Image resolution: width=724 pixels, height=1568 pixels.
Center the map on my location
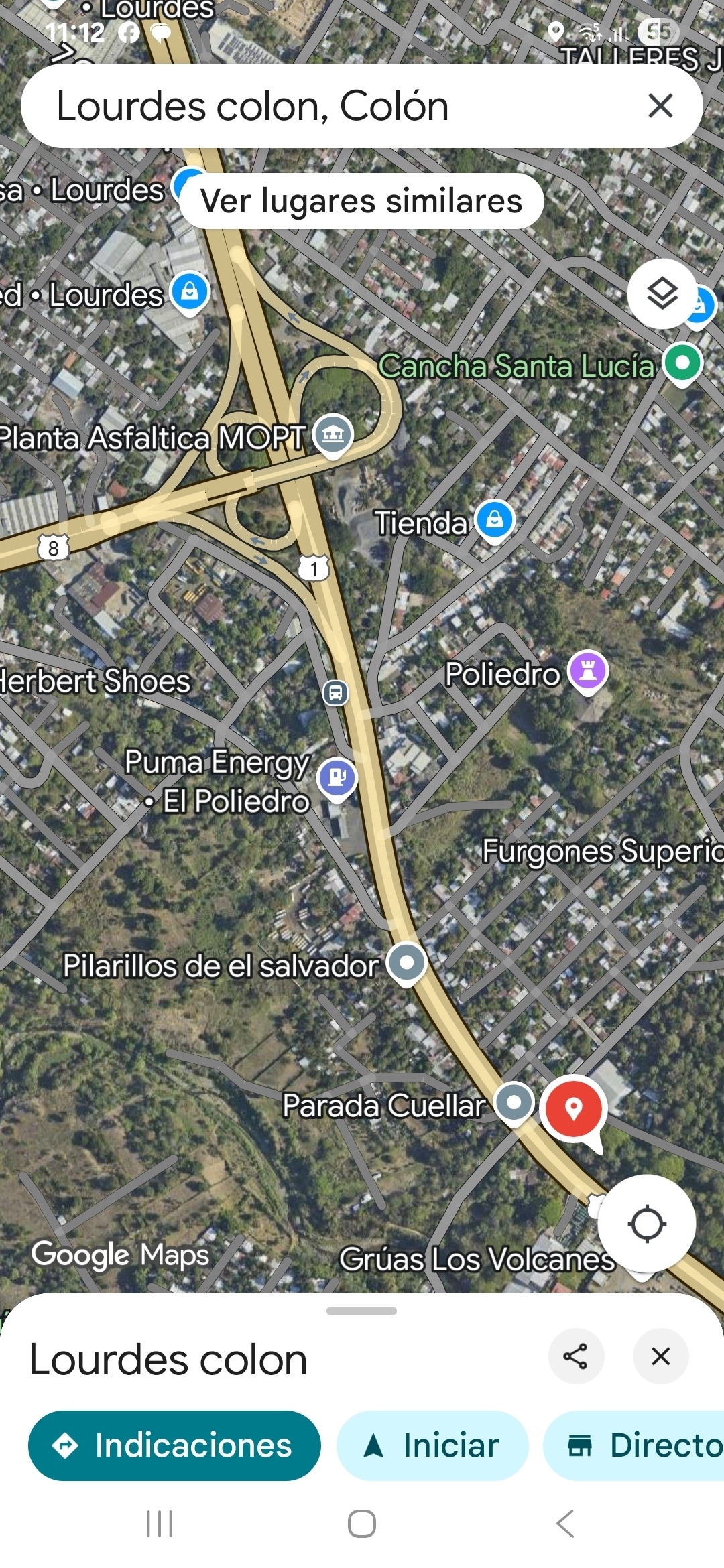coord(646,1224)
